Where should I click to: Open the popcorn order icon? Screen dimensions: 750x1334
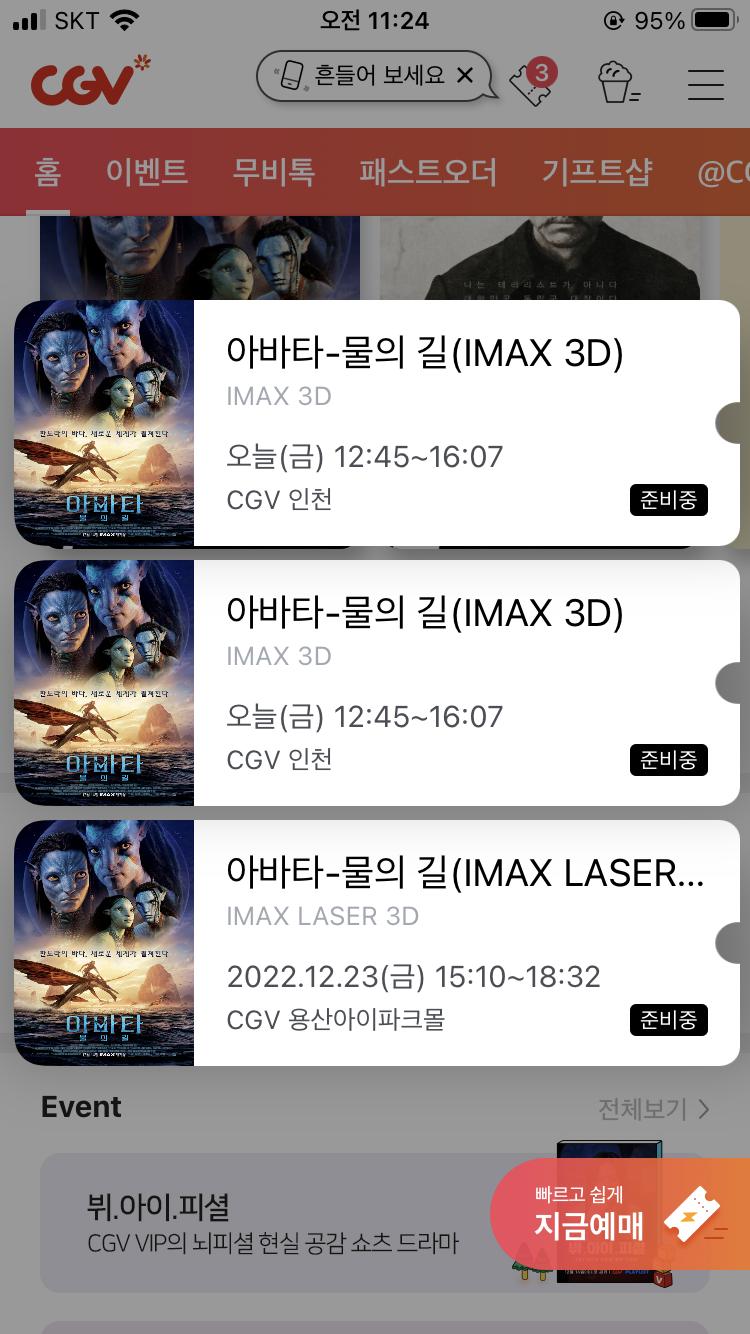[x=616, y=82]
